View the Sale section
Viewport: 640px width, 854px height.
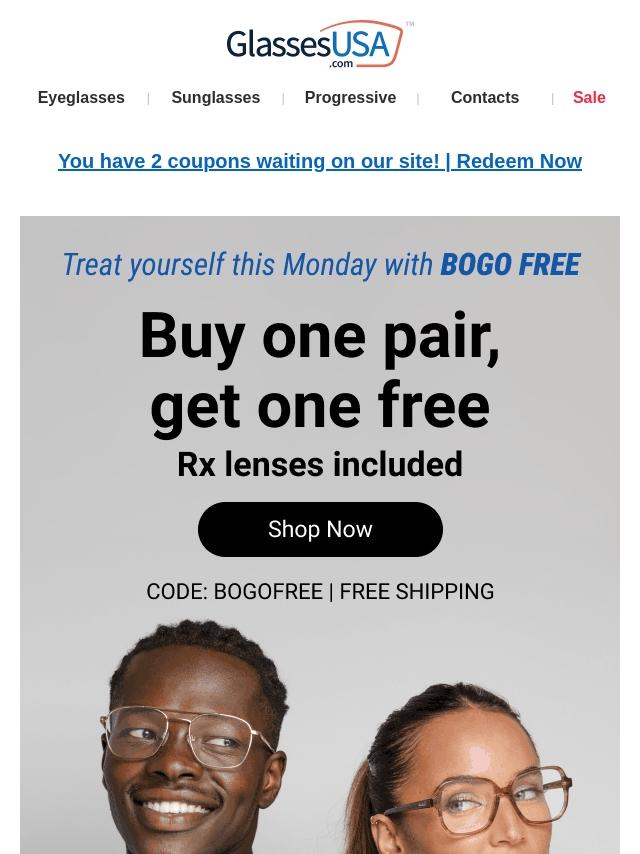[x=589, y=97]
